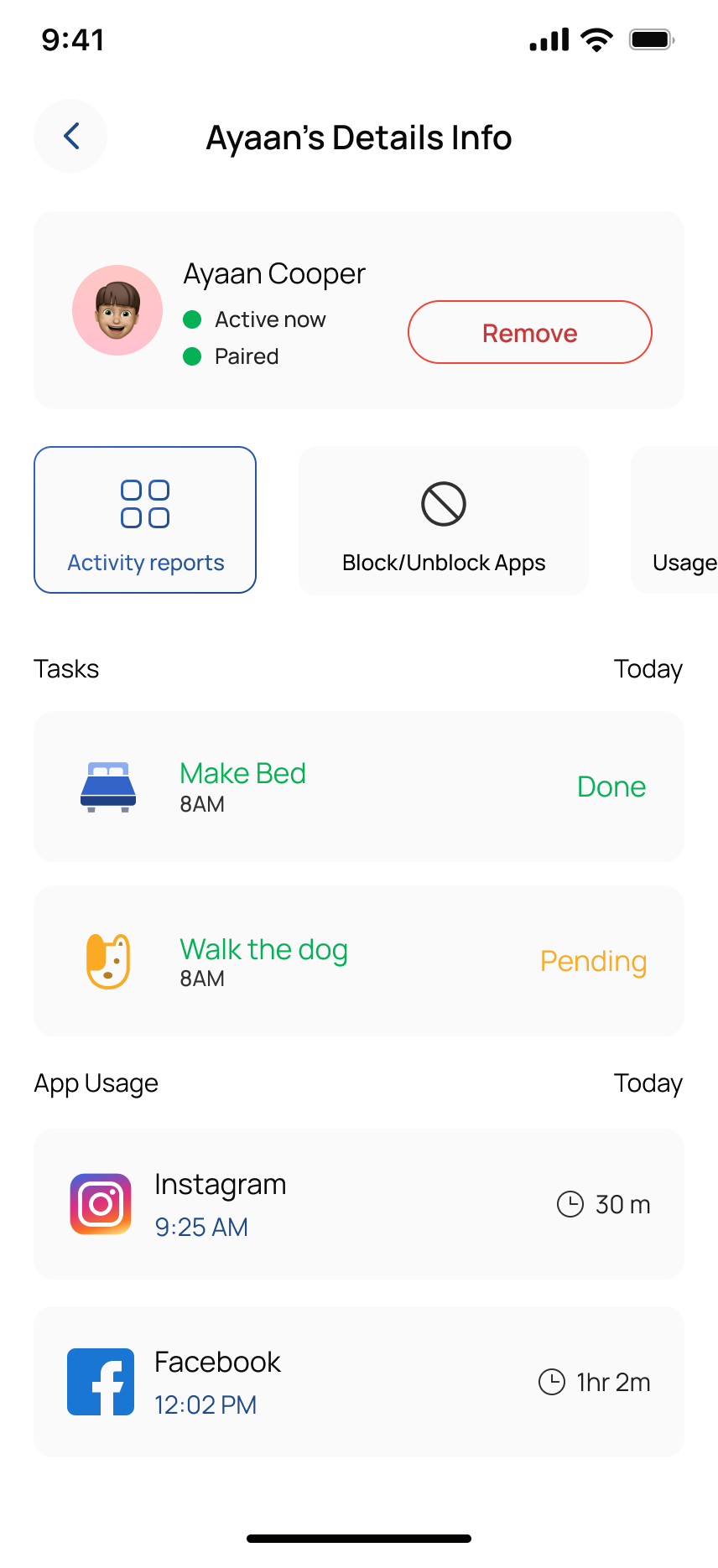The height and width of the screenshot is (1568, 718).
Task: Tap the Remove button for Ayaan Cooper
Action: tap(529, 333)
